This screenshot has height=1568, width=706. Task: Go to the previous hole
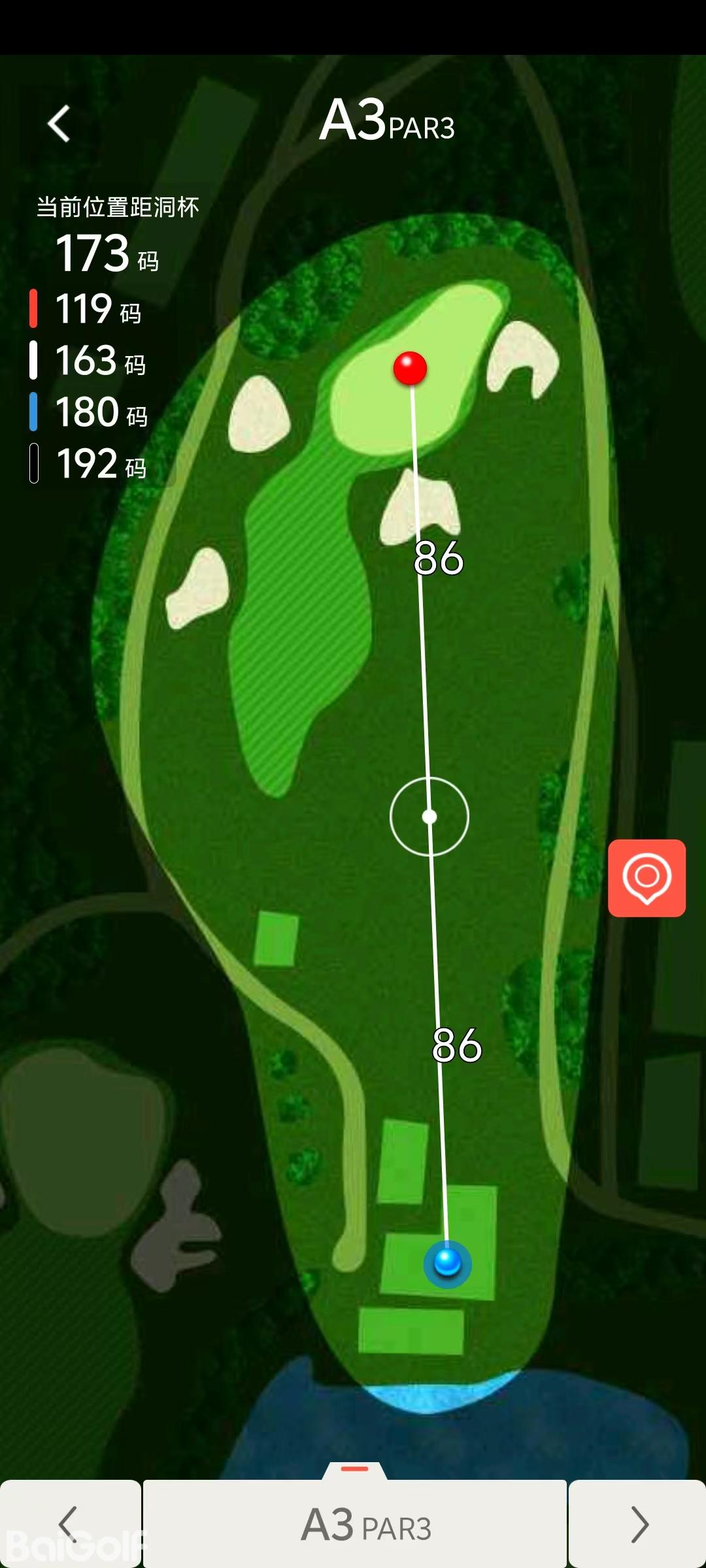click(69, 1524)
